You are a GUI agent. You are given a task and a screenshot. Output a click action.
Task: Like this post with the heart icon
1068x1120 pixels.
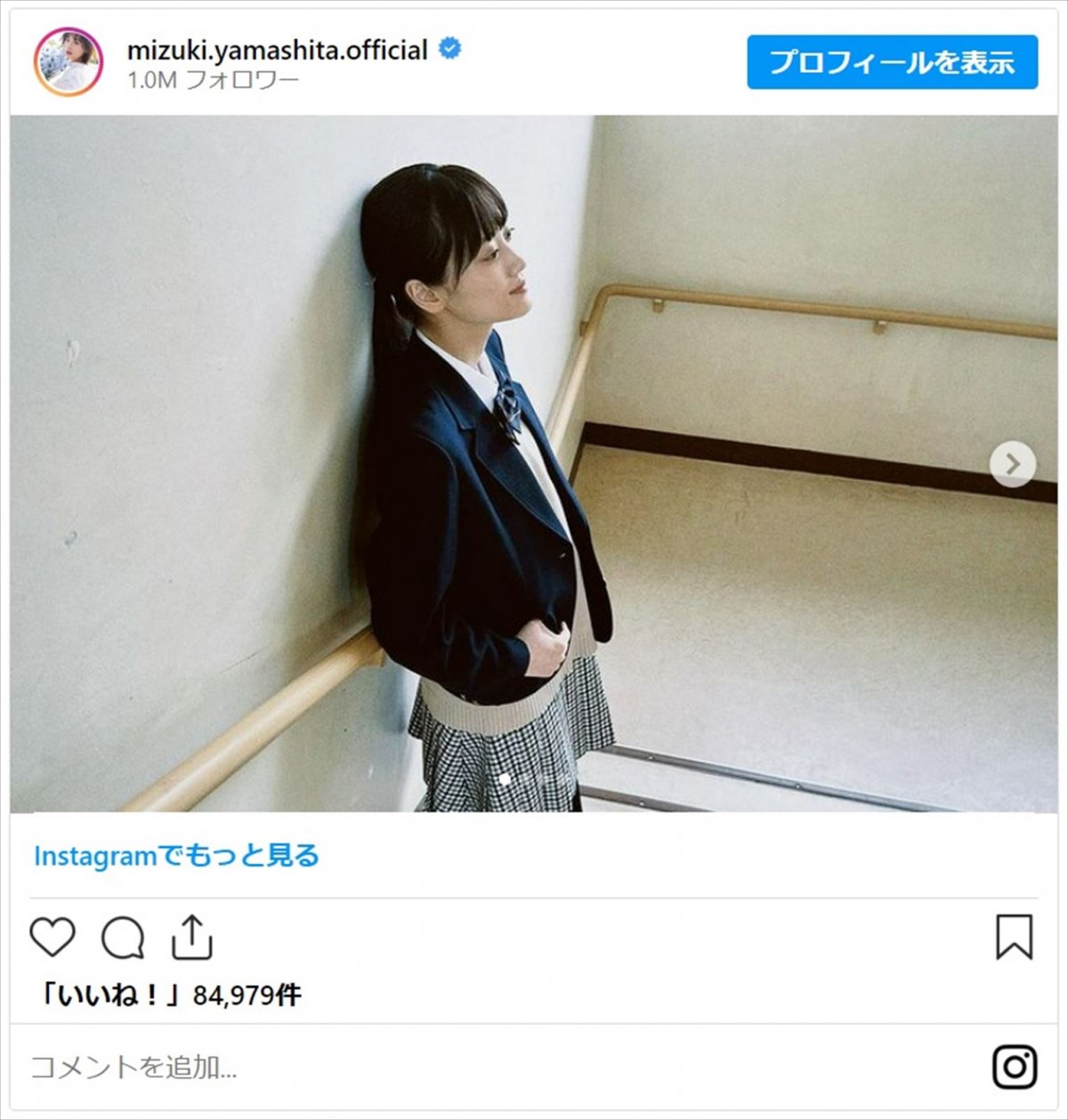pyautogui.click(x=53, y=937)
